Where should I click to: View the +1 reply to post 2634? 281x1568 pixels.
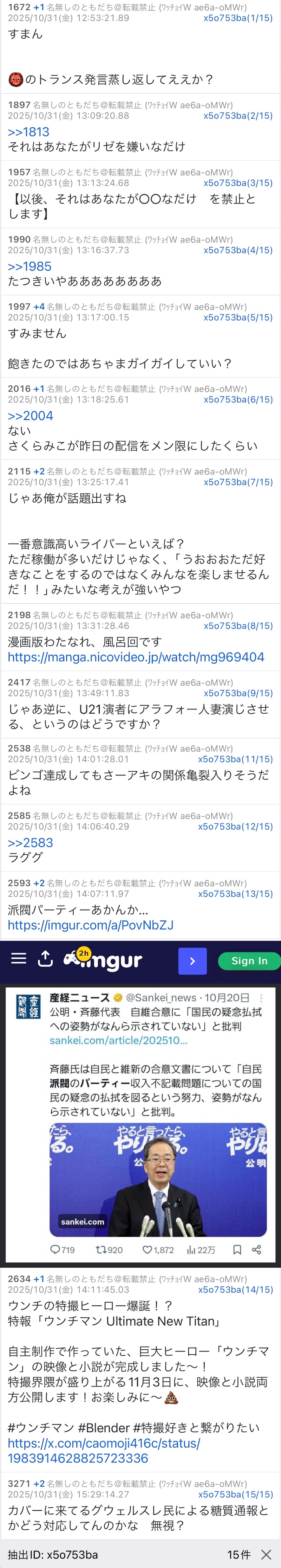click(39, 1279)
